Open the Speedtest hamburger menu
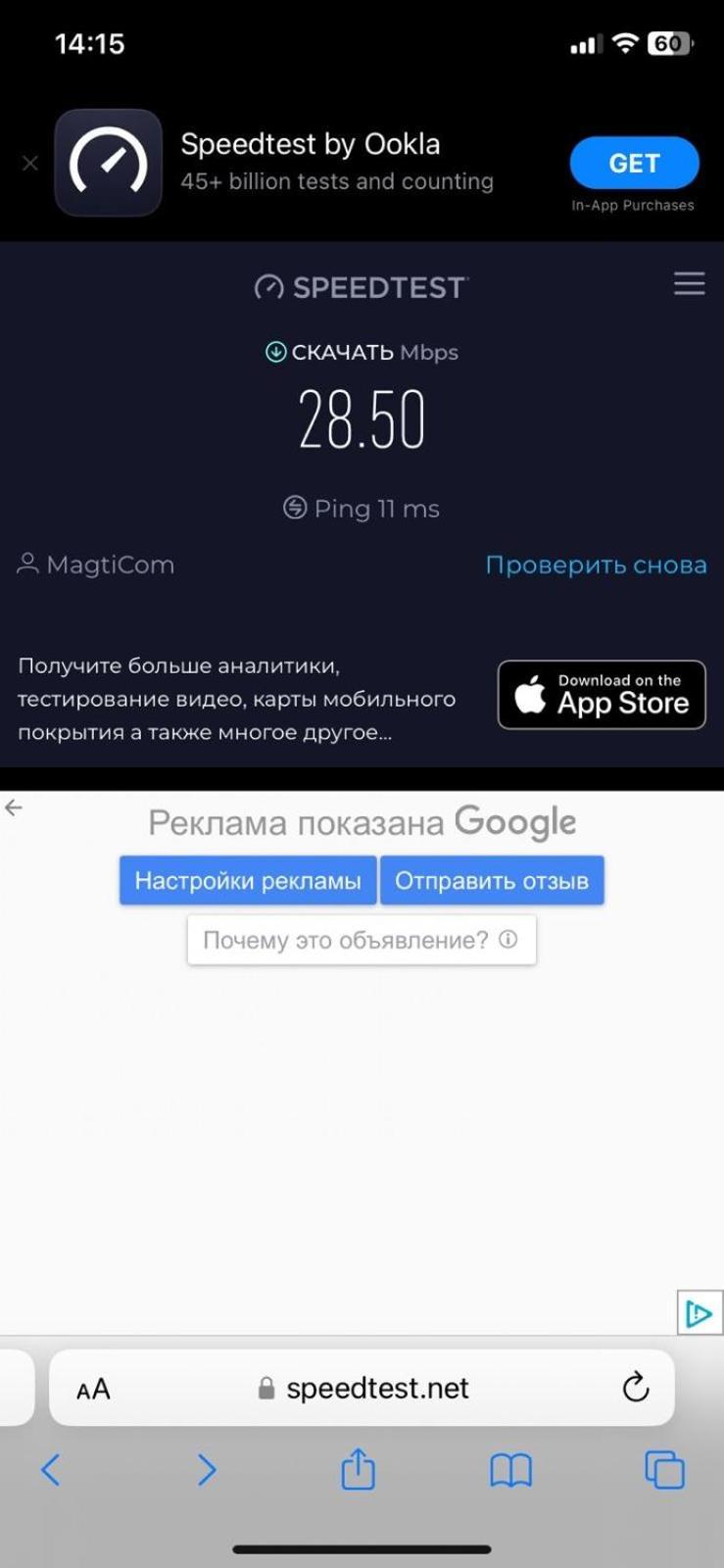Viewport: 724px width, 1568px height. [689, 283]
